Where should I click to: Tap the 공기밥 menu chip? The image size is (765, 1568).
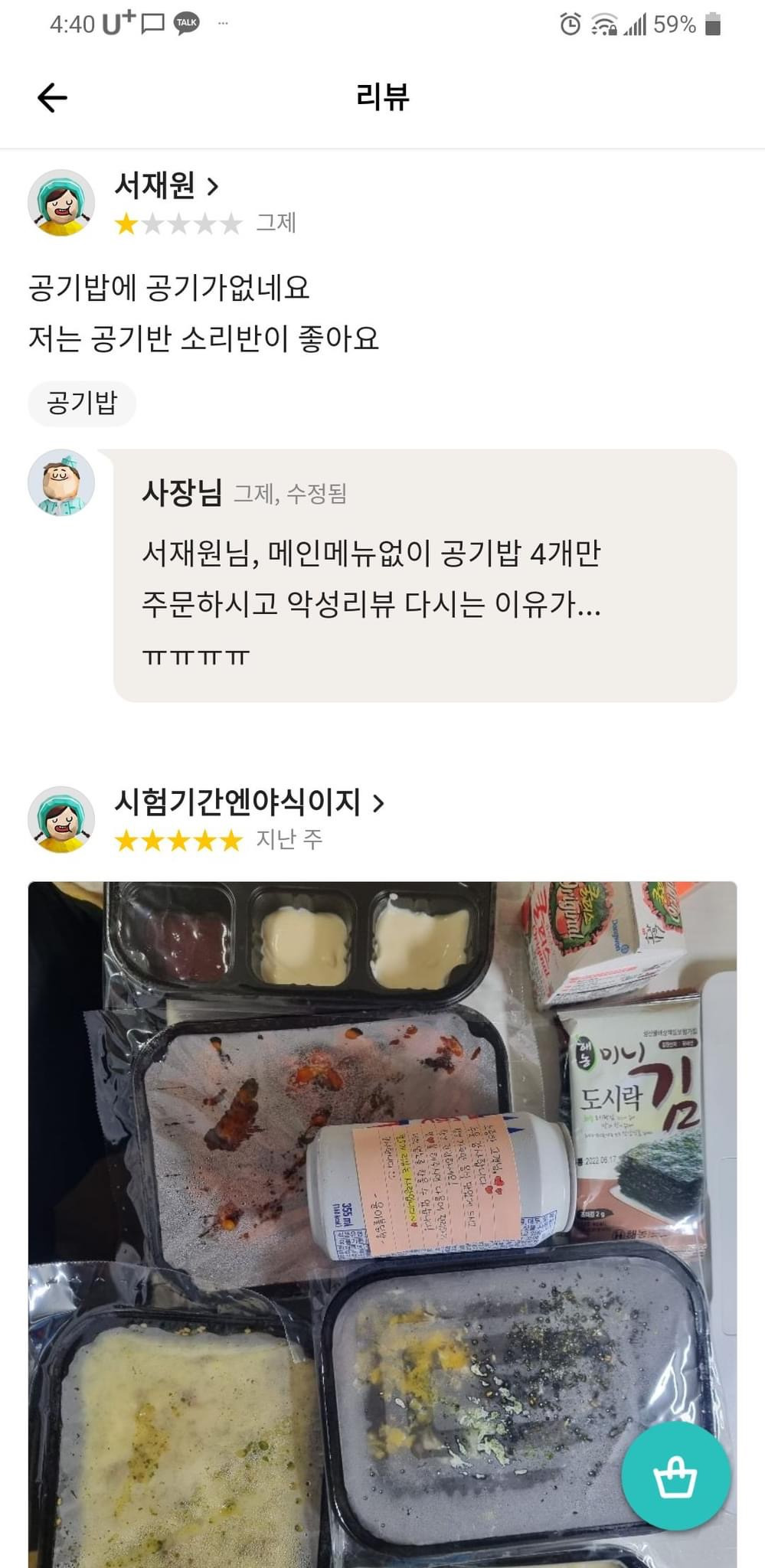pyautogui.click(x=82, y=403)
